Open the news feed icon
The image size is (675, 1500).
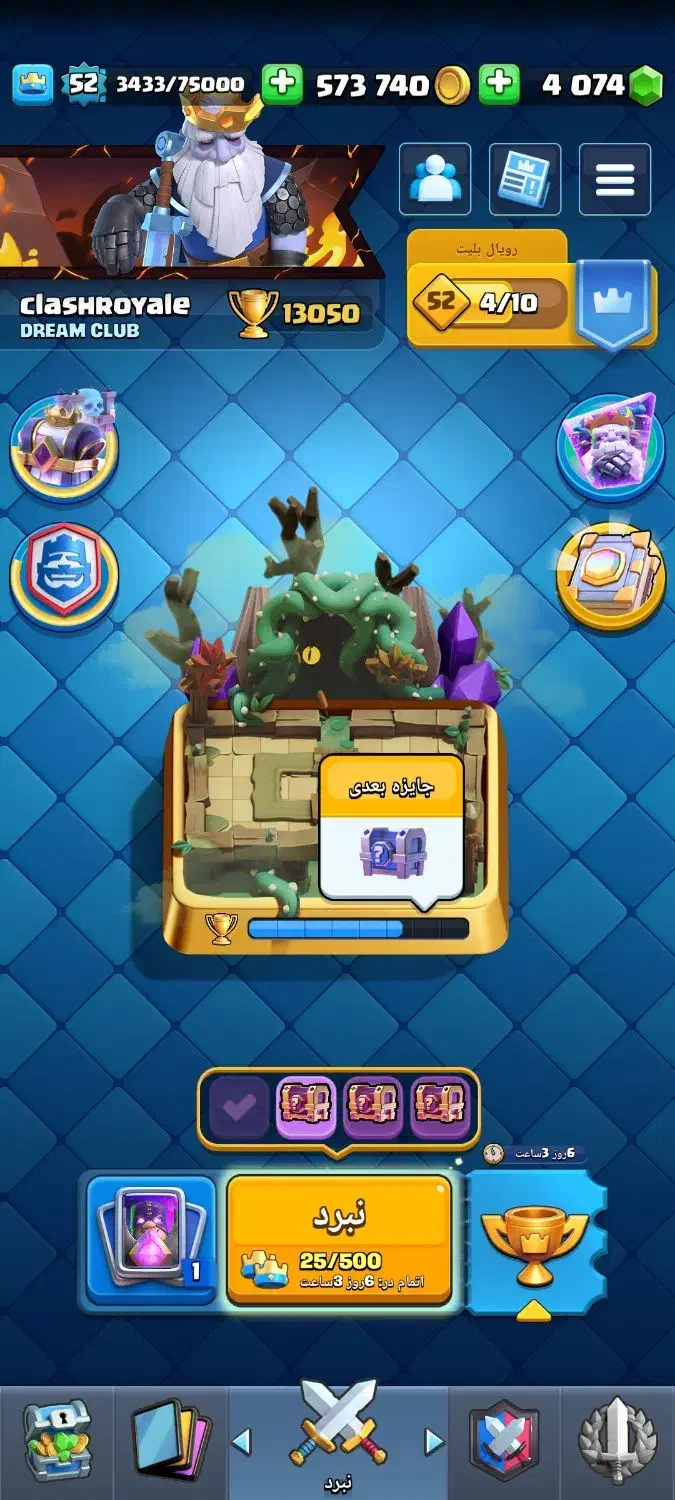[x=525, y=179]
